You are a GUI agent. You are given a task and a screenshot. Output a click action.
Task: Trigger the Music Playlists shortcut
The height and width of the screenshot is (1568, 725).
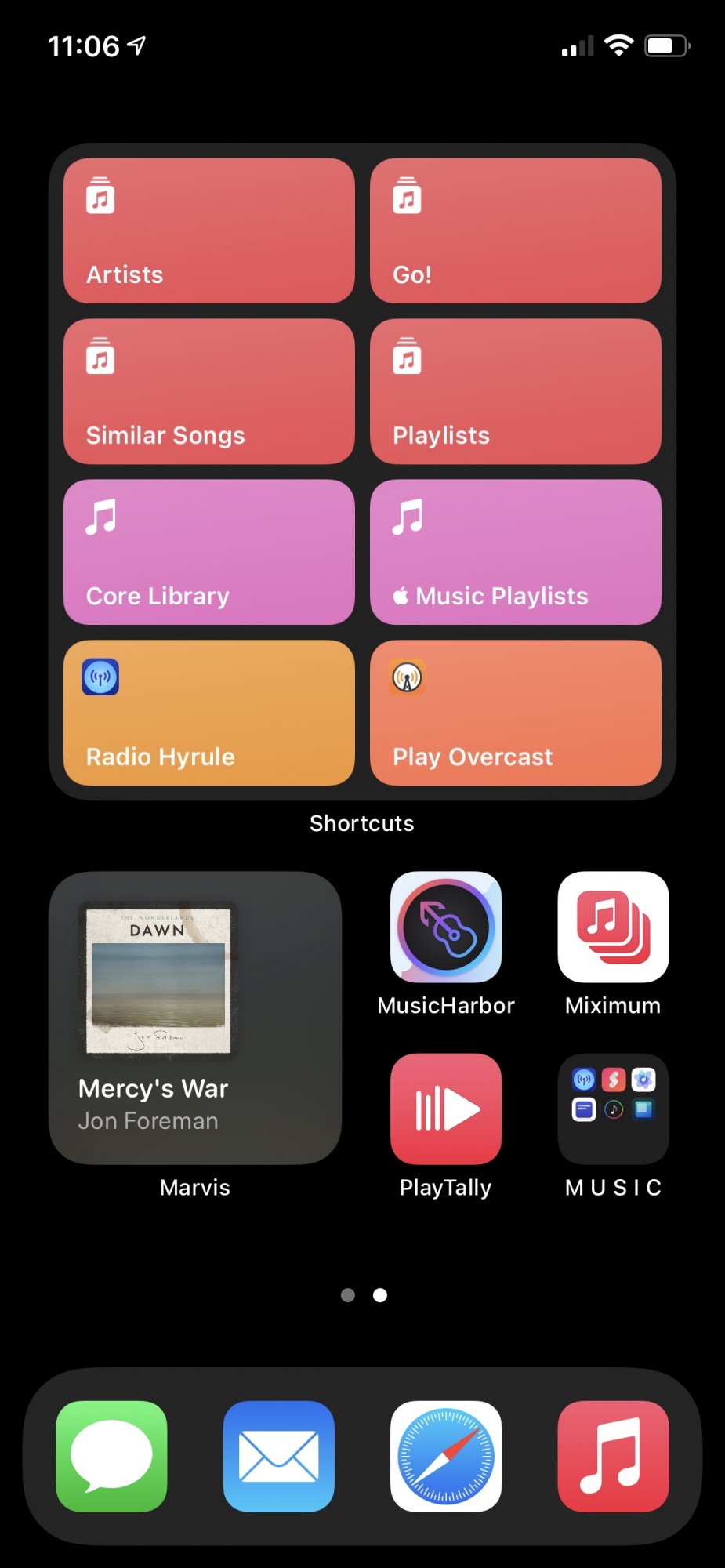[x=515, y=552]
